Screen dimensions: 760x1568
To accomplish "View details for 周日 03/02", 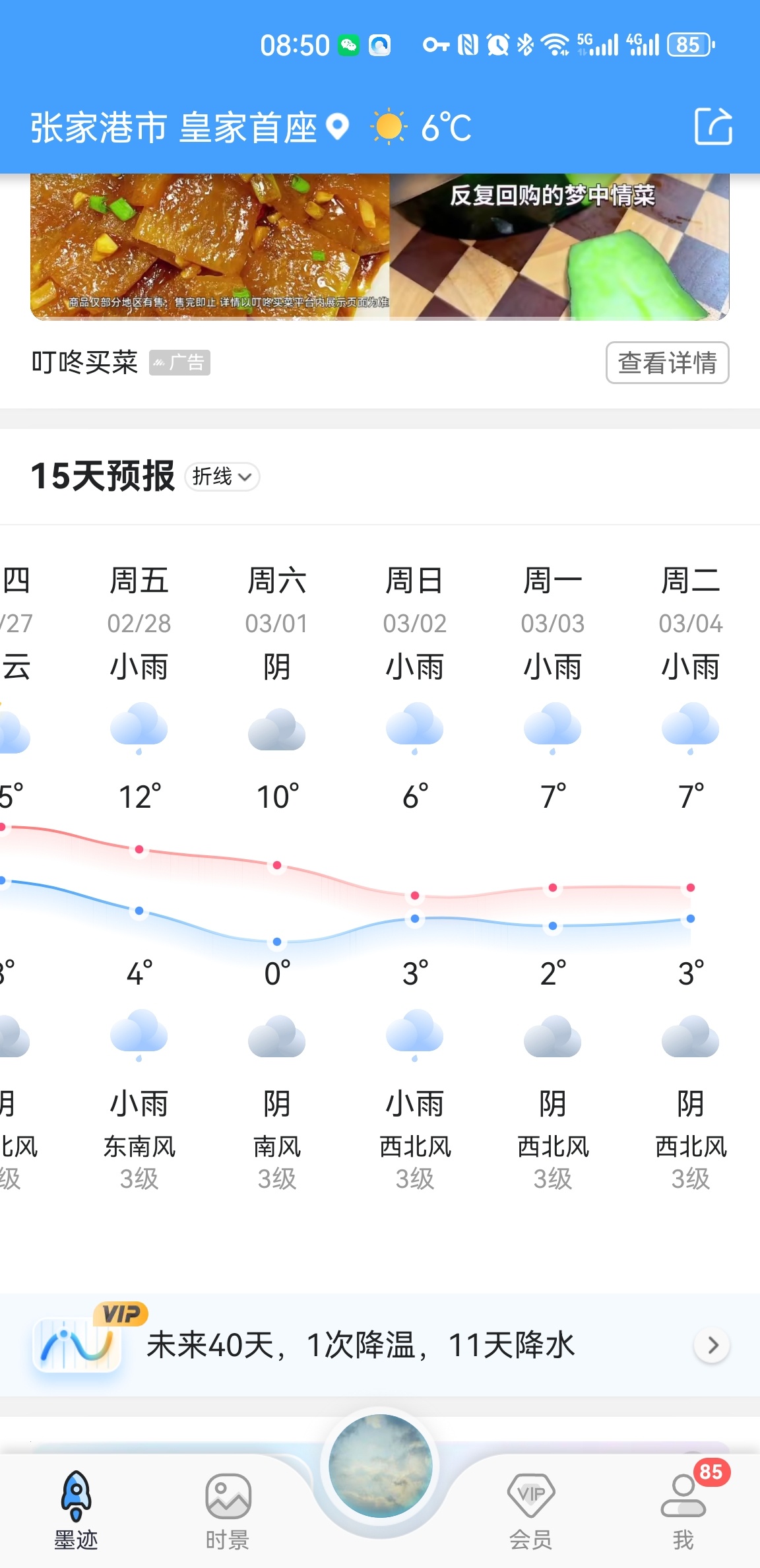I will click(x=415, y=878).
